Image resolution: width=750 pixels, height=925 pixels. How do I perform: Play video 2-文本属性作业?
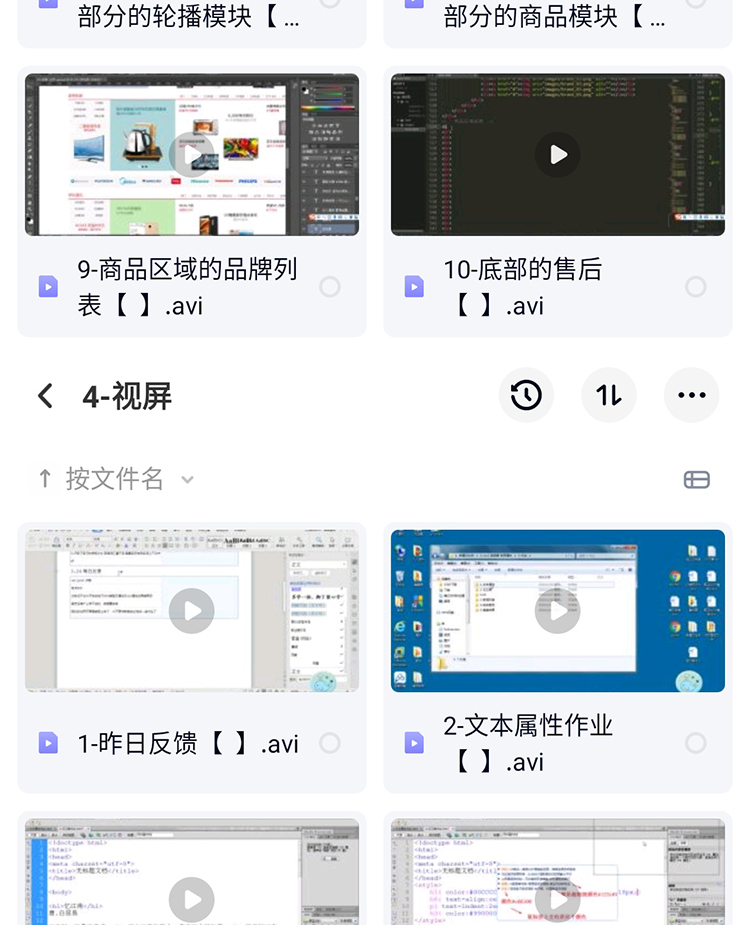point(558,611)
